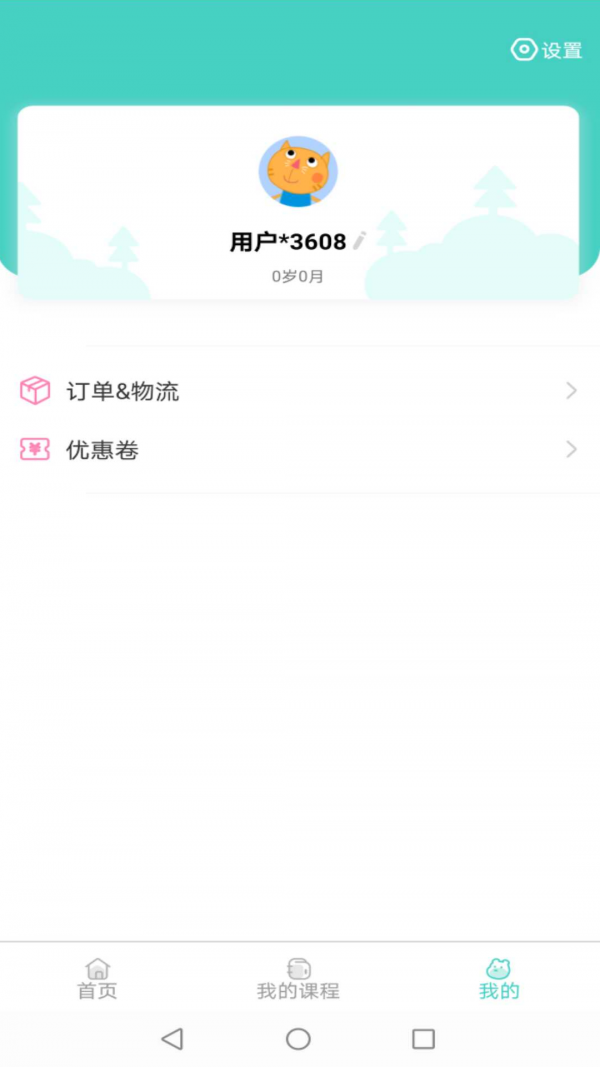Open 优惠卷 coupons
Image resolution: width=600 pixels, height=1067 pixels.
[299, 450]
